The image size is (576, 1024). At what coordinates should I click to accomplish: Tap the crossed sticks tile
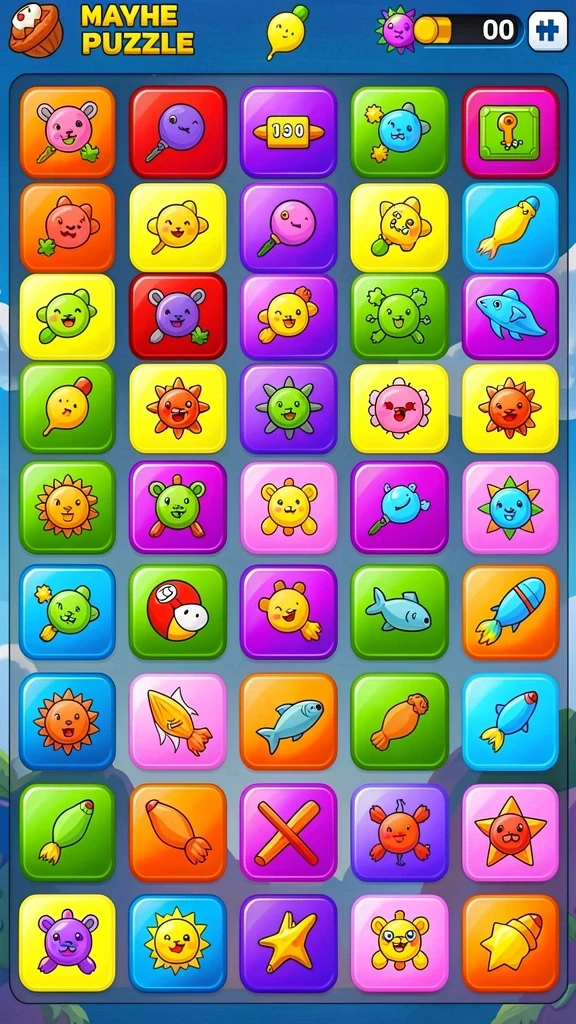click(288, 832)
